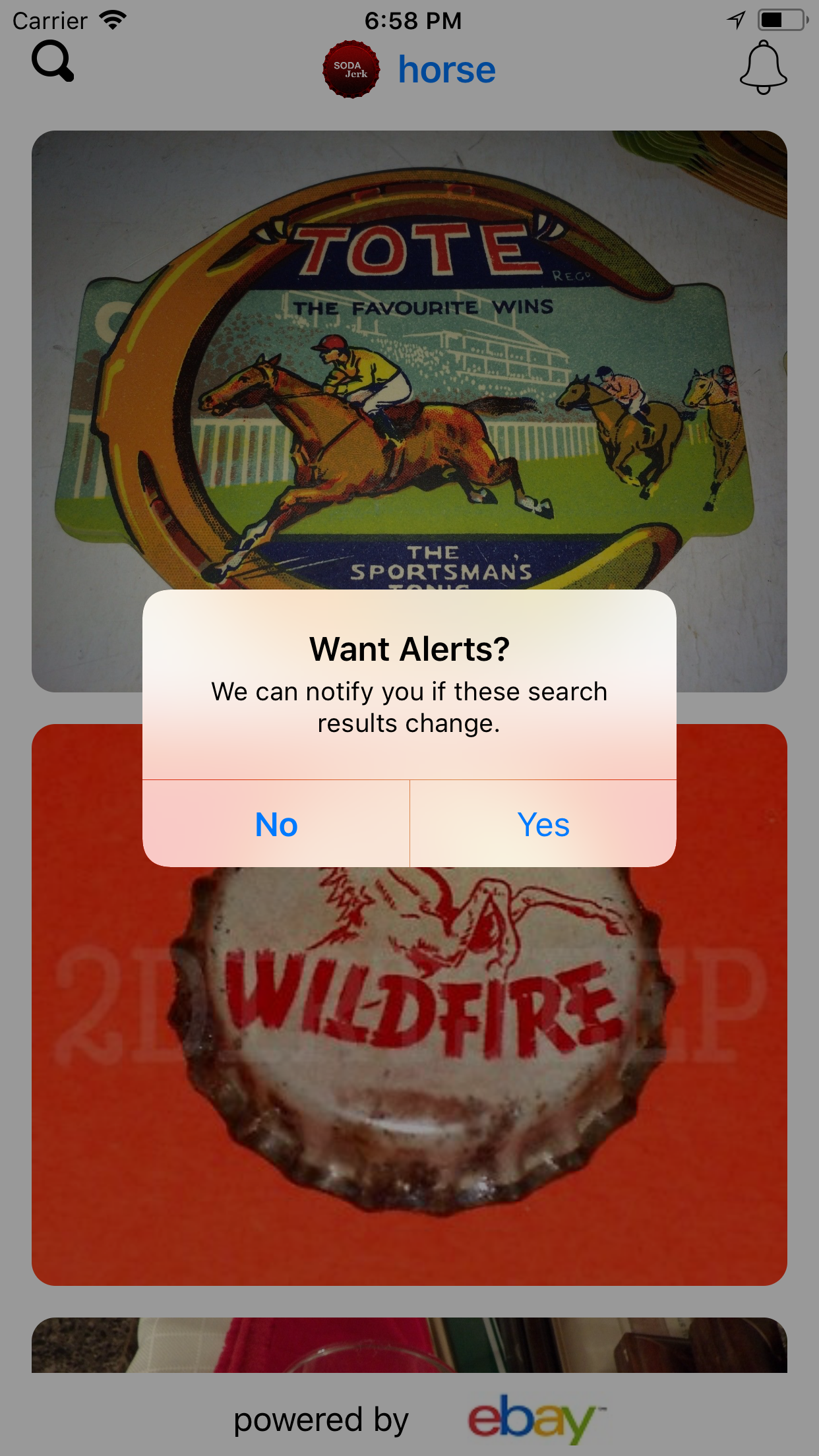The width and height of the screenshot is (819, 1456).
Task: Enable alerts by tapping Yes
Action: pyautogui.click(x=543, y=824)
